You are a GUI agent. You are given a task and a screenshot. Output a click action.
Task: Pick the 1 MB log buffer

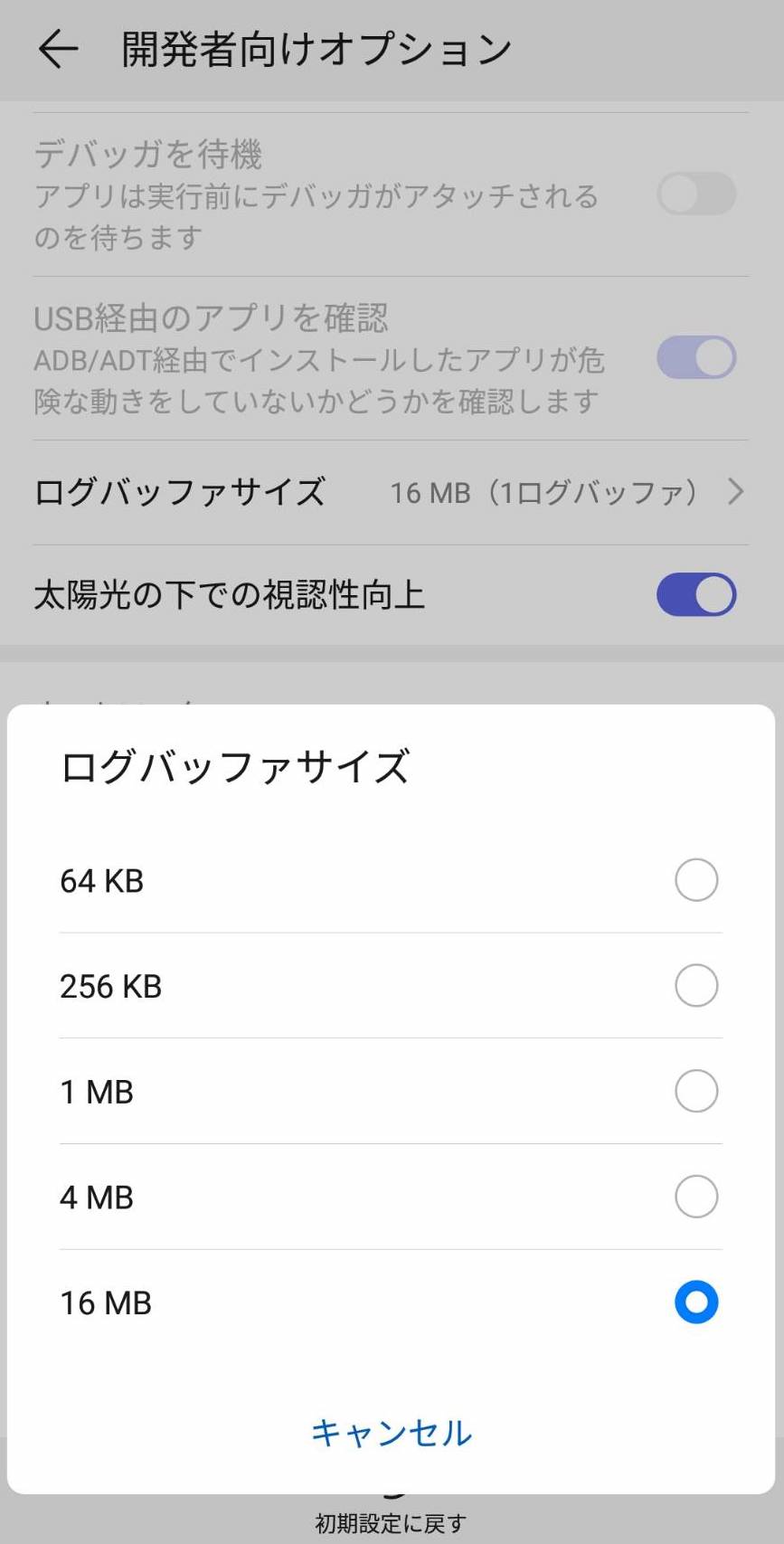391,1091
